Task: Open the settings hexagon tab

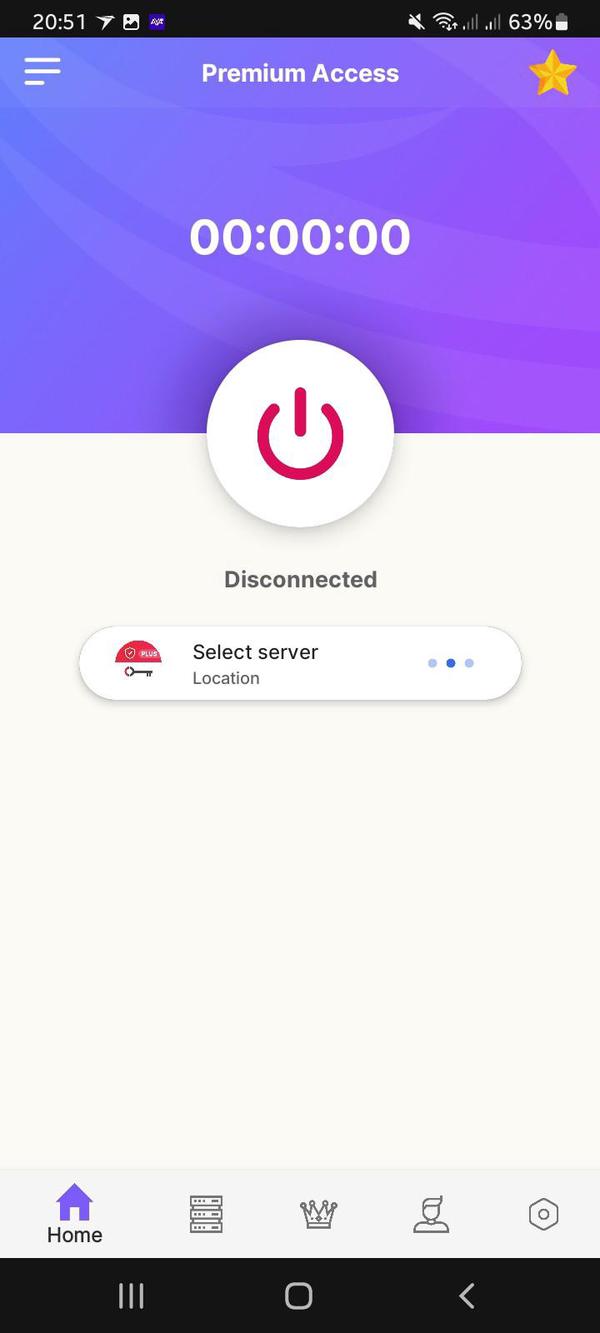Action: (x=543, y=1214)
